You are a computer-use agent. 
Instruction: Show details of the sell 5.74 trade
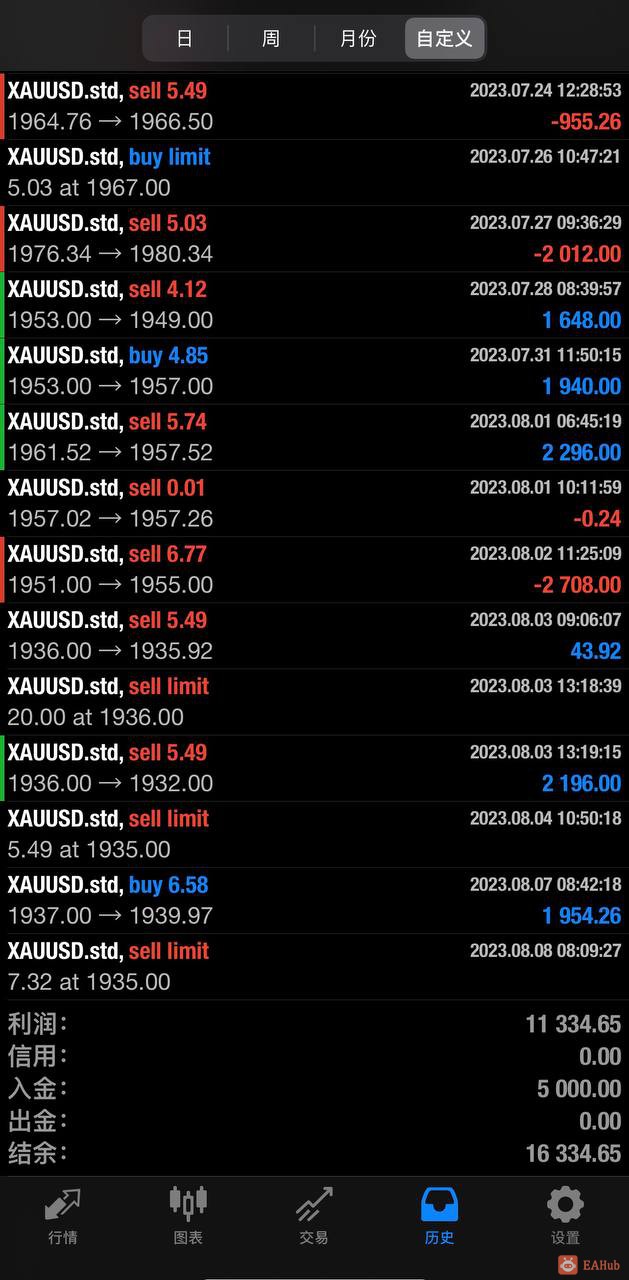point(314,436)
